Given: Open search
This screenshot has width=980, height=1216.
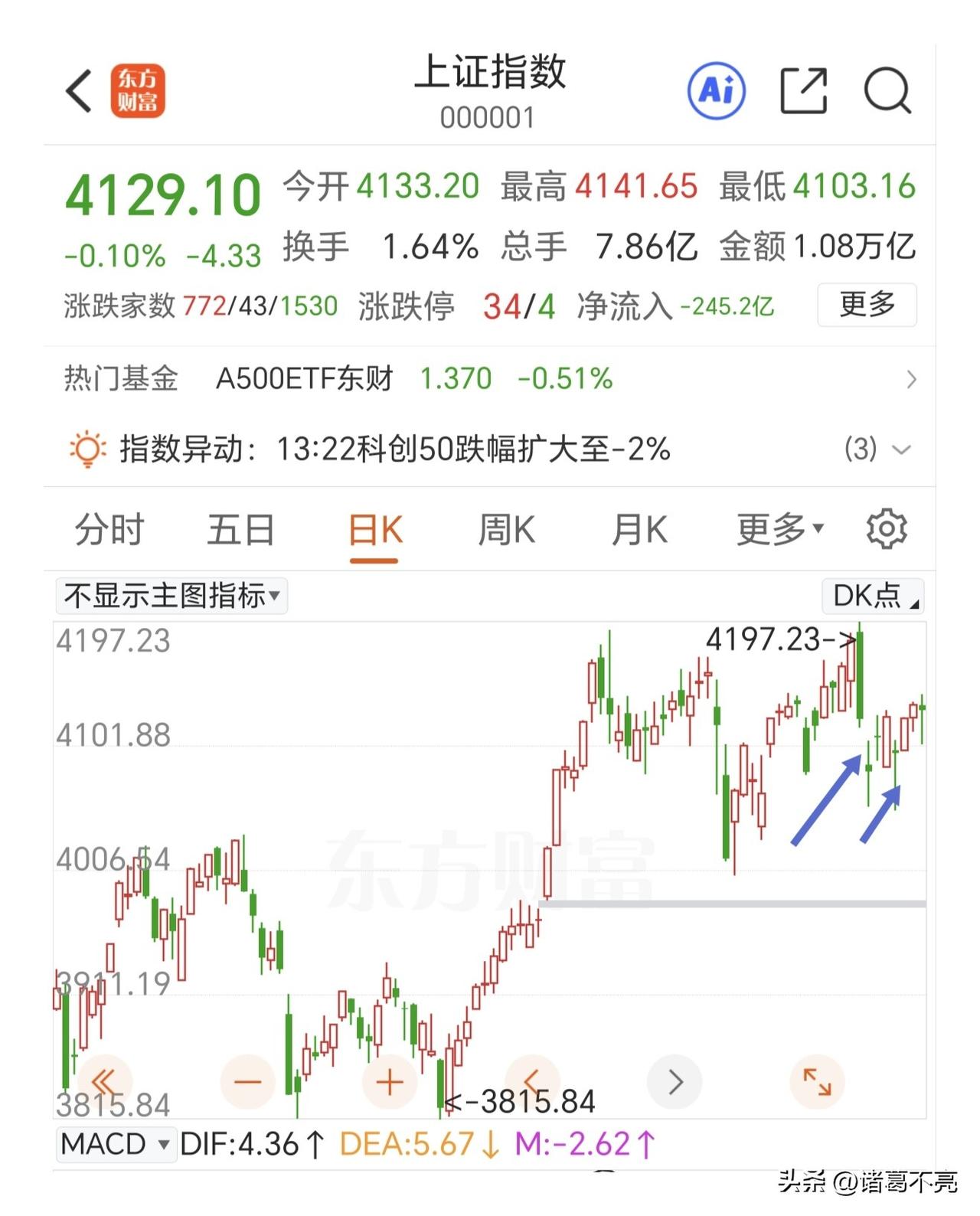Looking at the screenshot, I should [887, 90].
